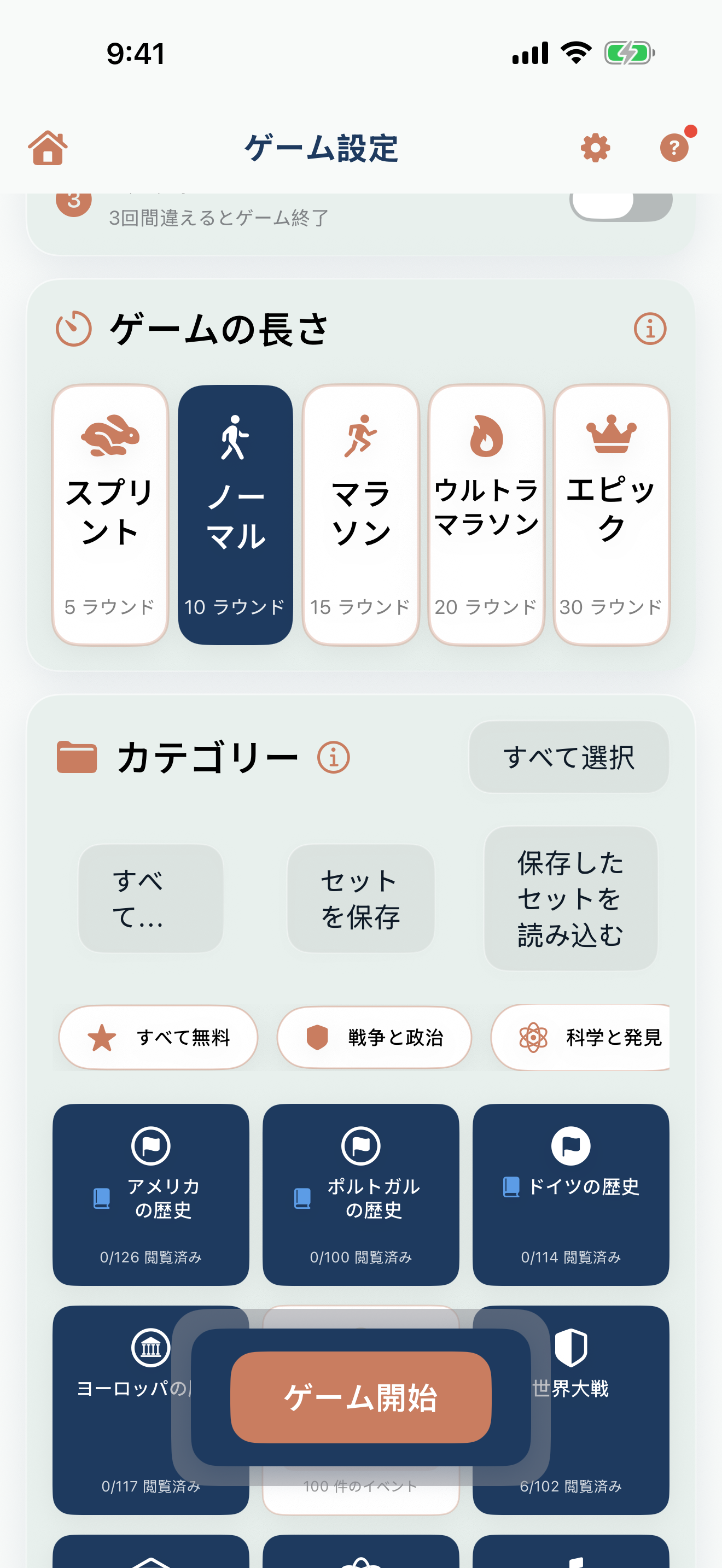Start the game with ゲーム開始
The width and height of the screenshot is (722, 1568).
pyautogui.click(x=360, y=1397)
